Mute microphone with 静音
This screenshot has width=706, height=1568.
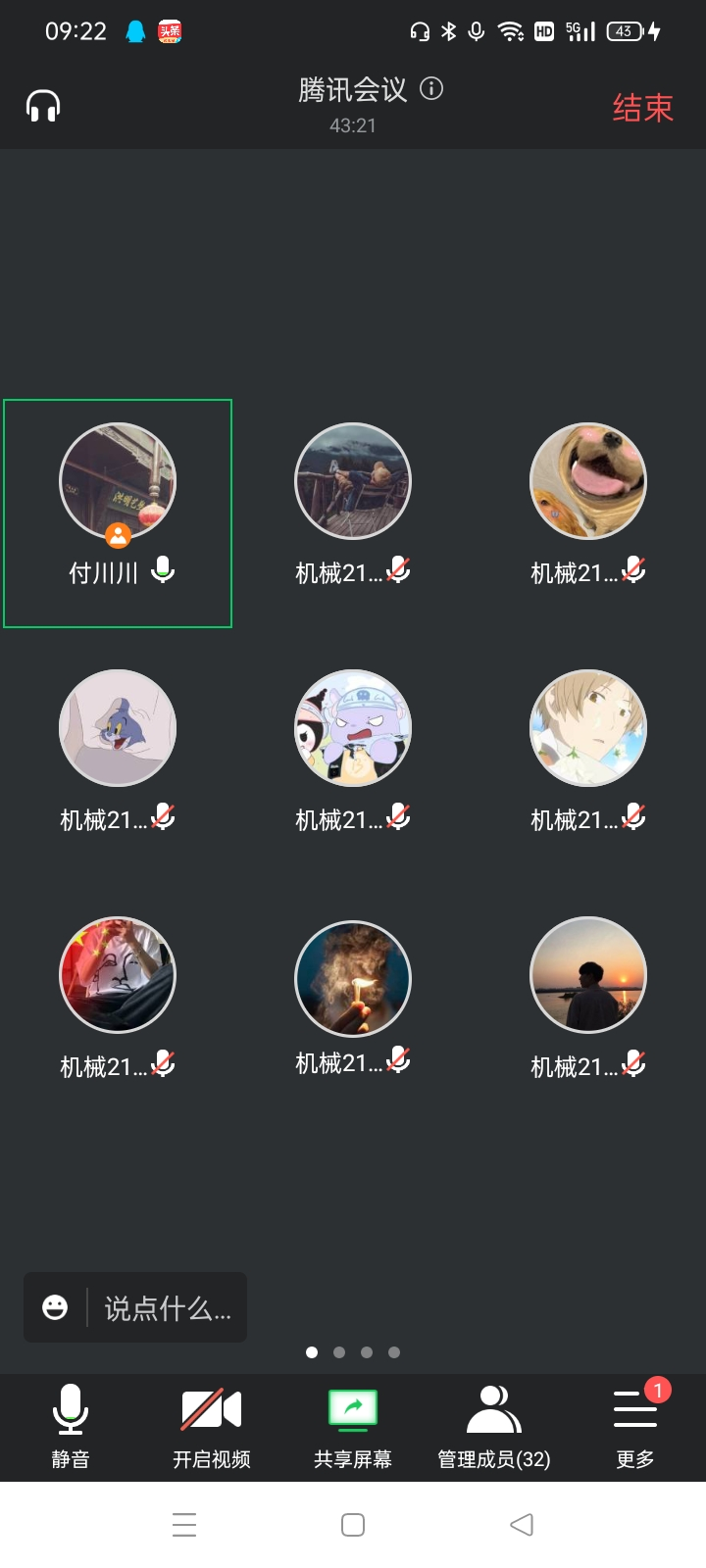(x=71, y=1426)
